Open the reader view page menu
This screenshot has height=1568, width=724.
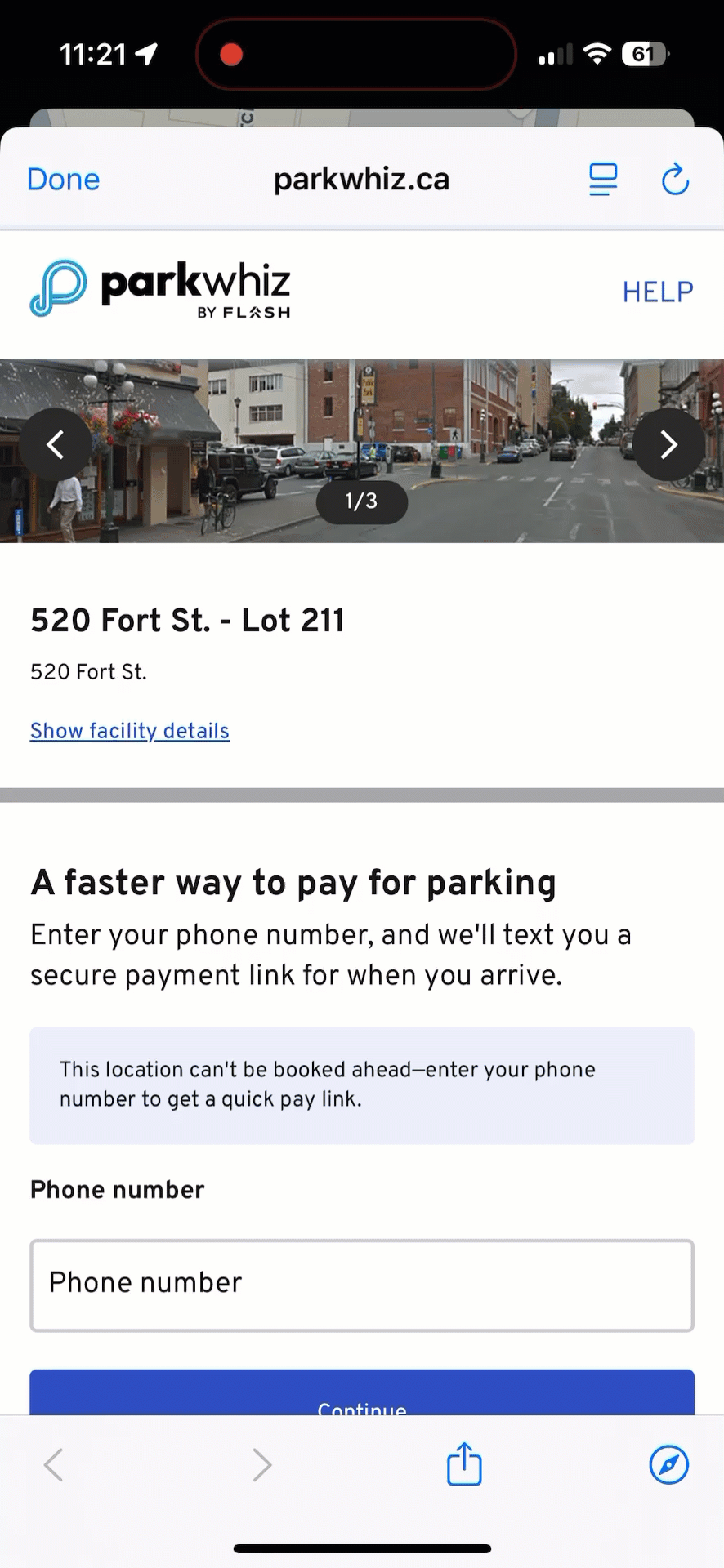pos(603,180)
